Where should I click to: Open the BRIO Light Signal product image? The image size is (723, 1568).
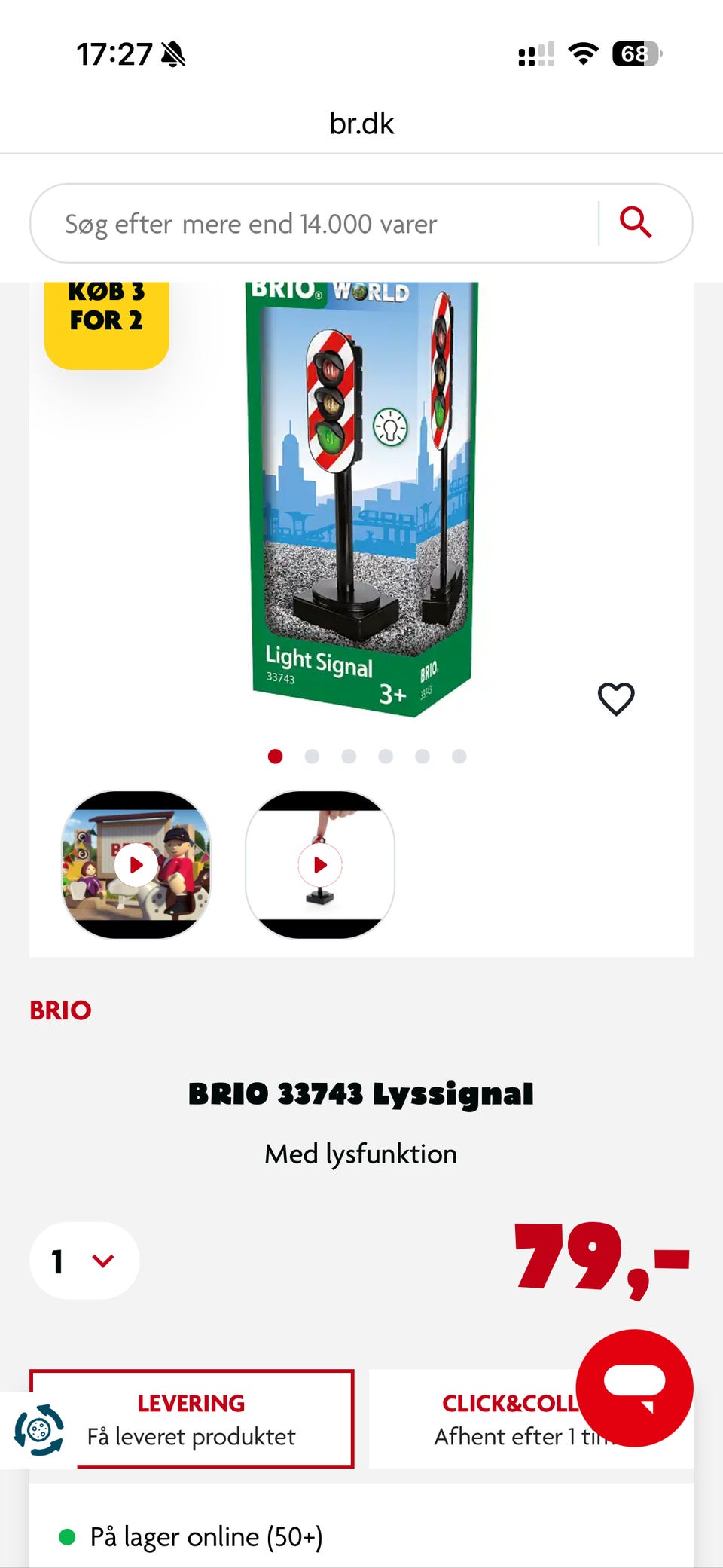click(x=361, y=497)
